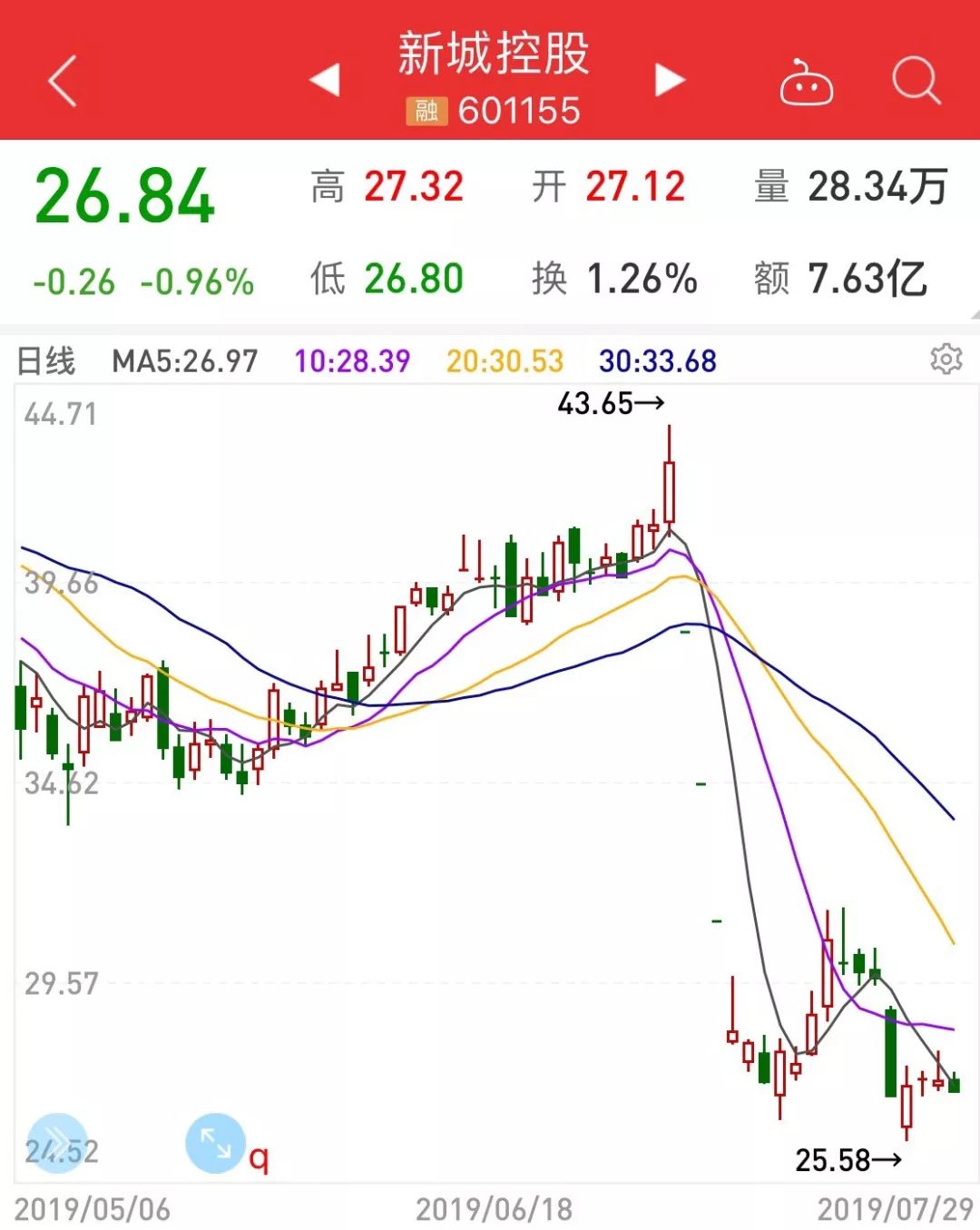Switch to the next stock
The height and width of the screenshot is (1230, 980).
coord(669,80)
